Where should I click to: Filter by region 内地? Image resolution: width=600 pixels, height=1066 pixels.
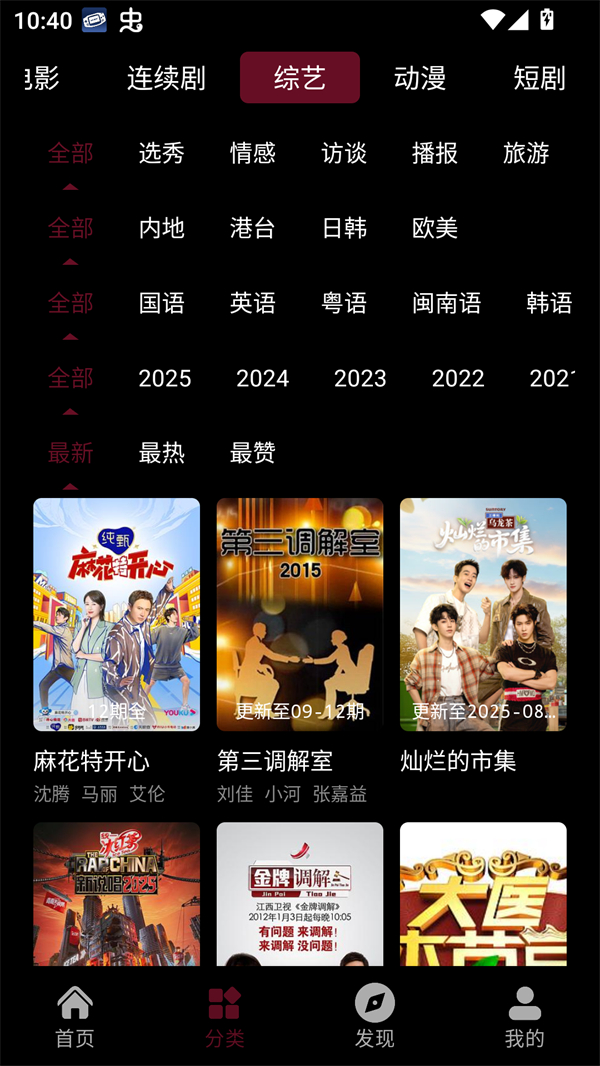[162, 228]
